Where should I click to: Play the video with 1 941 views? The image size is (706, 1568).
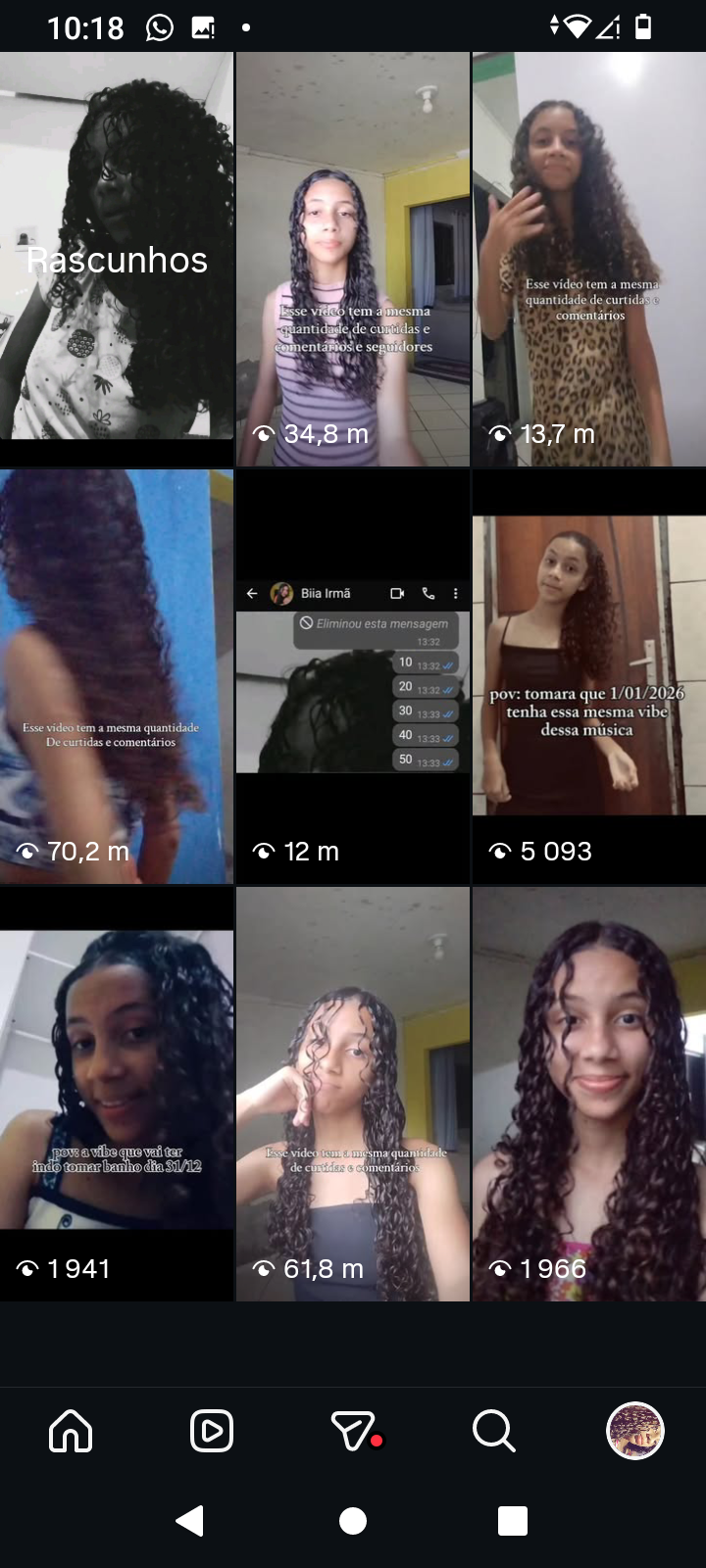117,1094
